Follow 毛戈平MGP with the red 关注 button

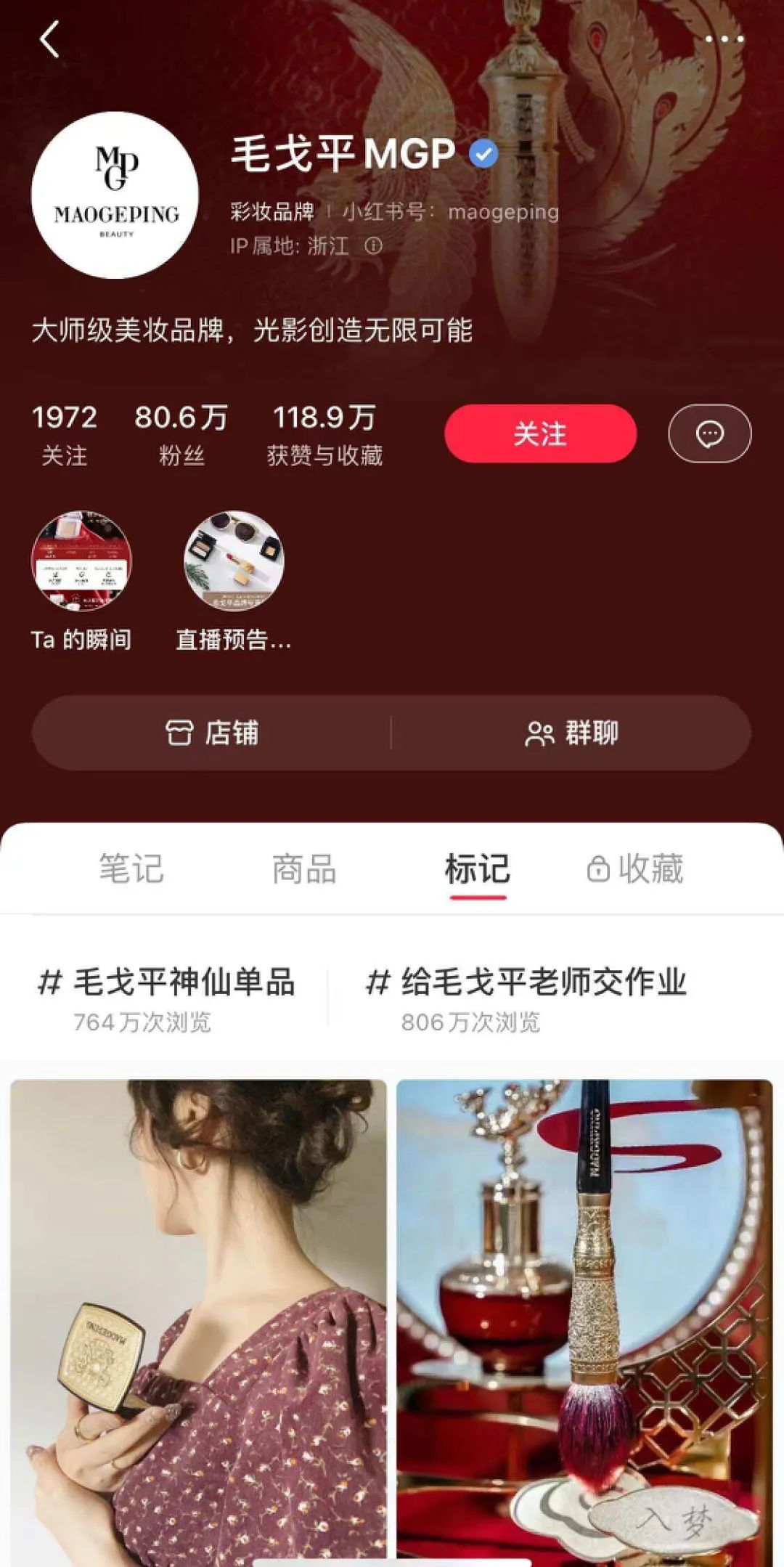(540, 434)
